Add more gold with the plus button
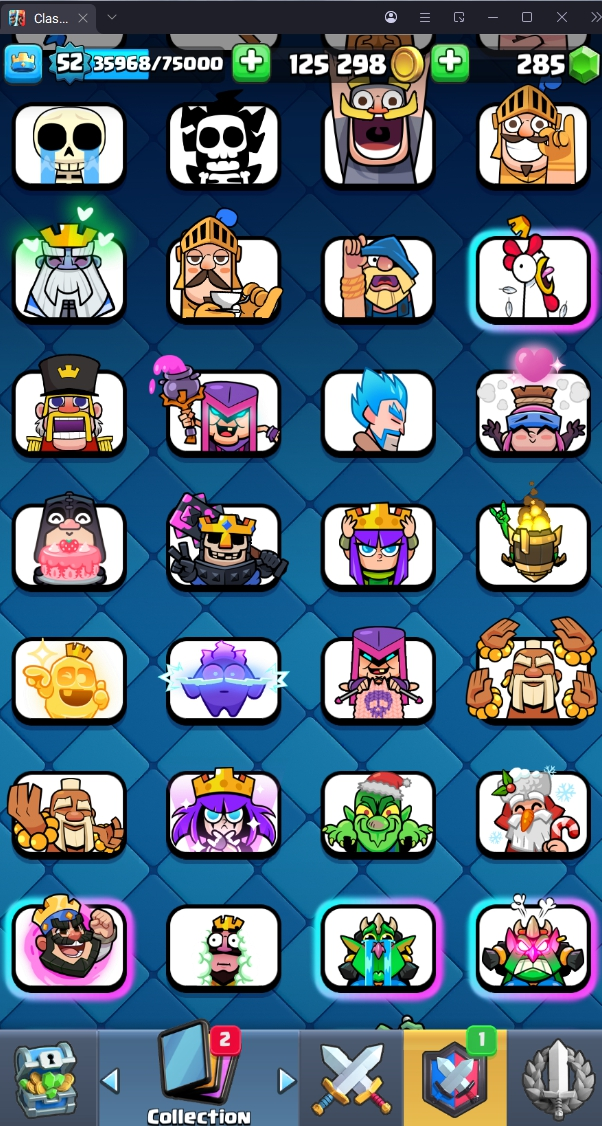 (x=451, y=63)
